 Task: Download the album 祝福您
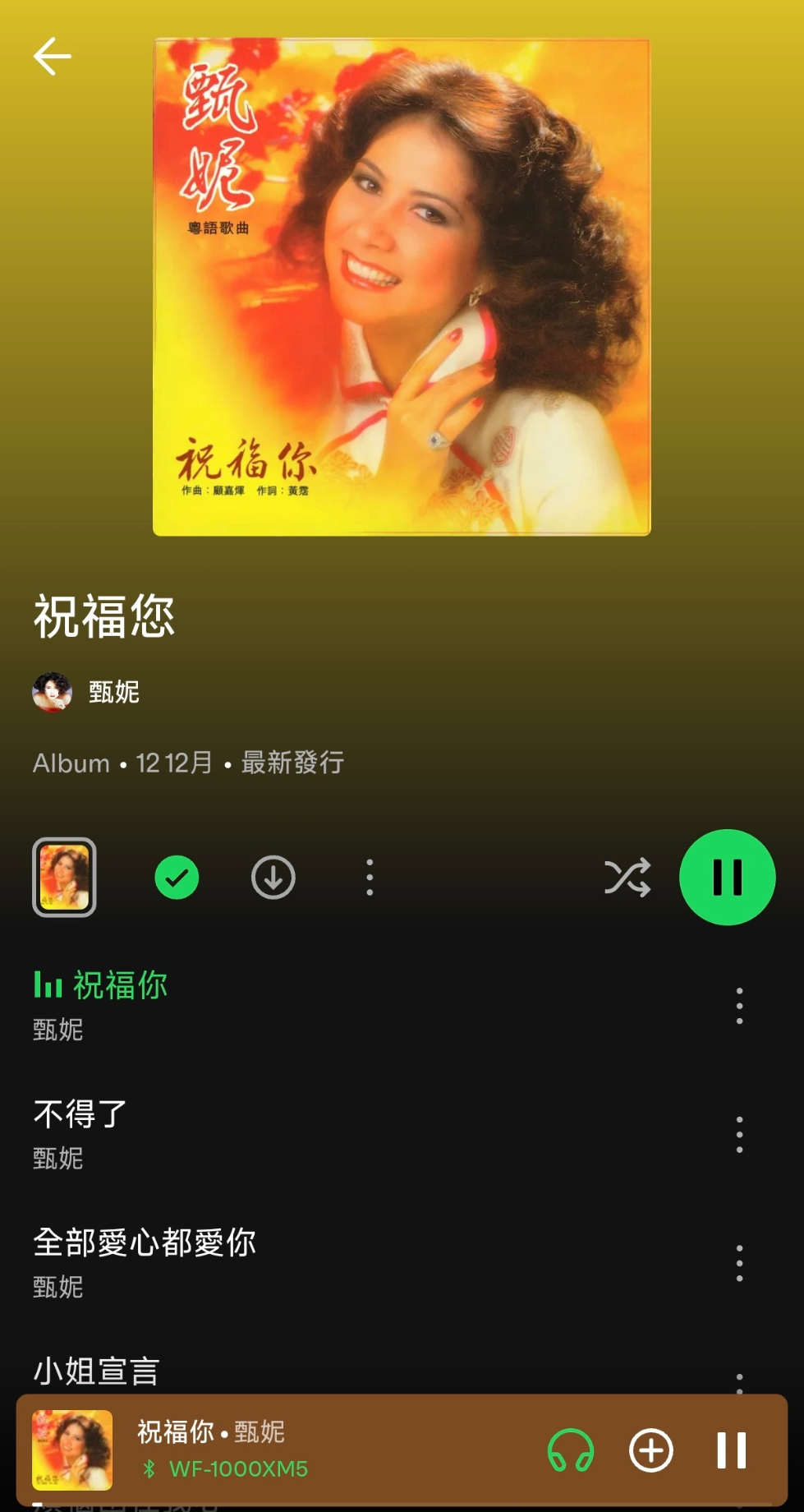tap(273, 877)
